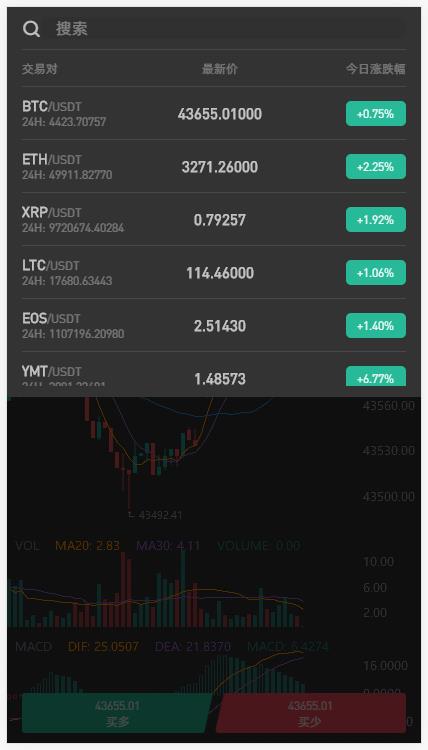The width and height of the screenshot is (428, 750).
Task: Select the EOS/USDT trading pair
Action: [x=214, y=326]
